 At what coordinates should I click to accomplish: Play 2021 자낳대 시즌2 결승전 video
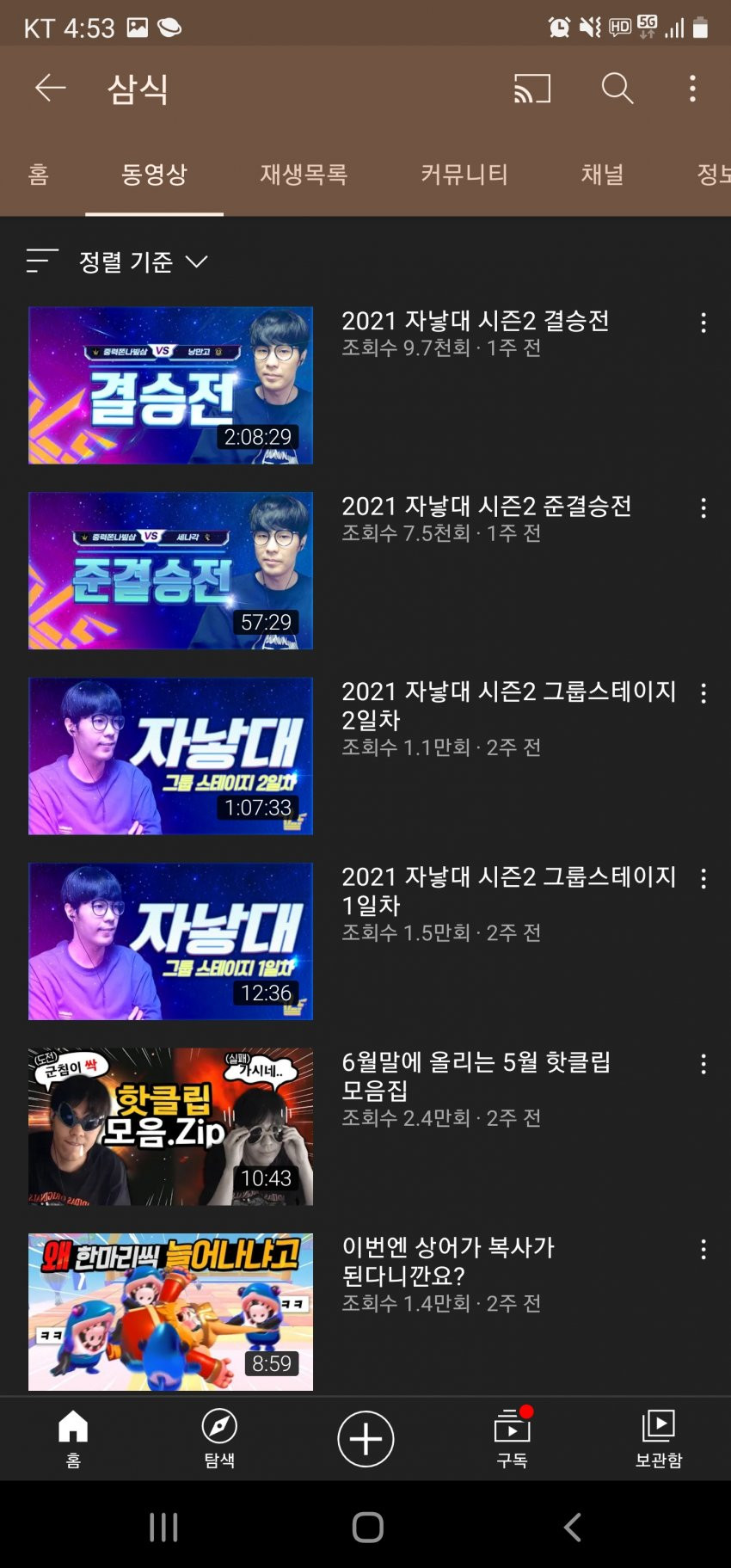[x=170, y=385]
